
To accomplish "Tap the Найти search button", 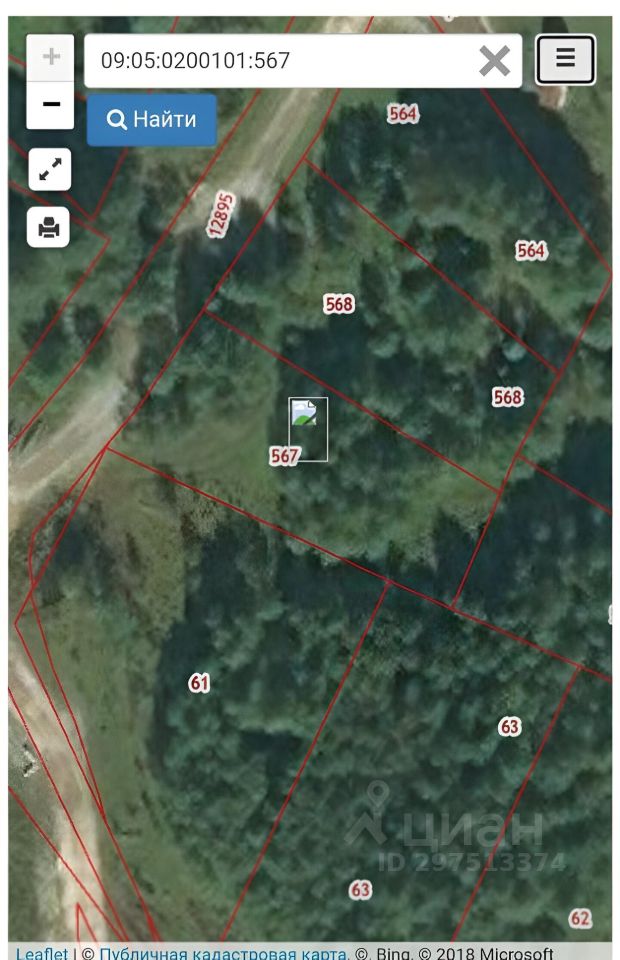I will (x=151, y=120).
